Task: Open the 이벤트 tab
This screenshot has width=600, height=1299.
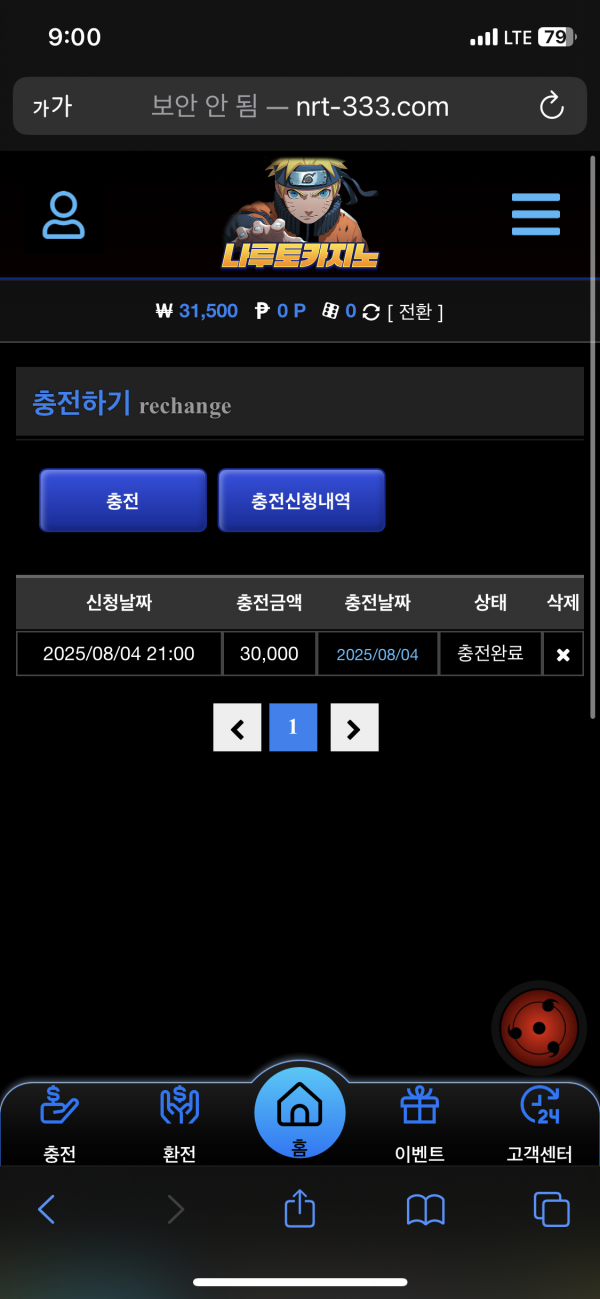Action: (x=419, y=1122)
